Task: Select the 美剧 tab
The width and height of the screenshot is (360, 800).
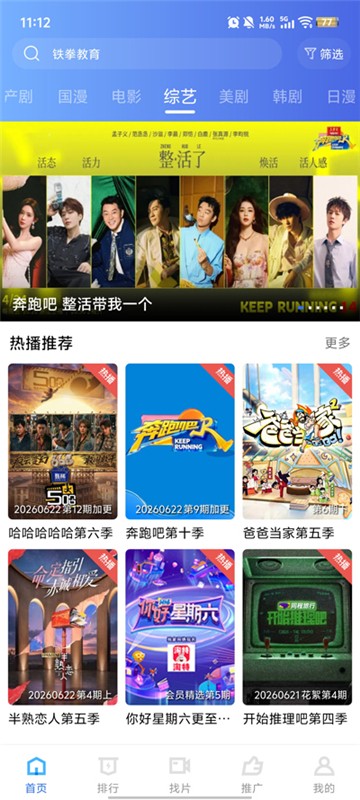Action: coord(234,96)
